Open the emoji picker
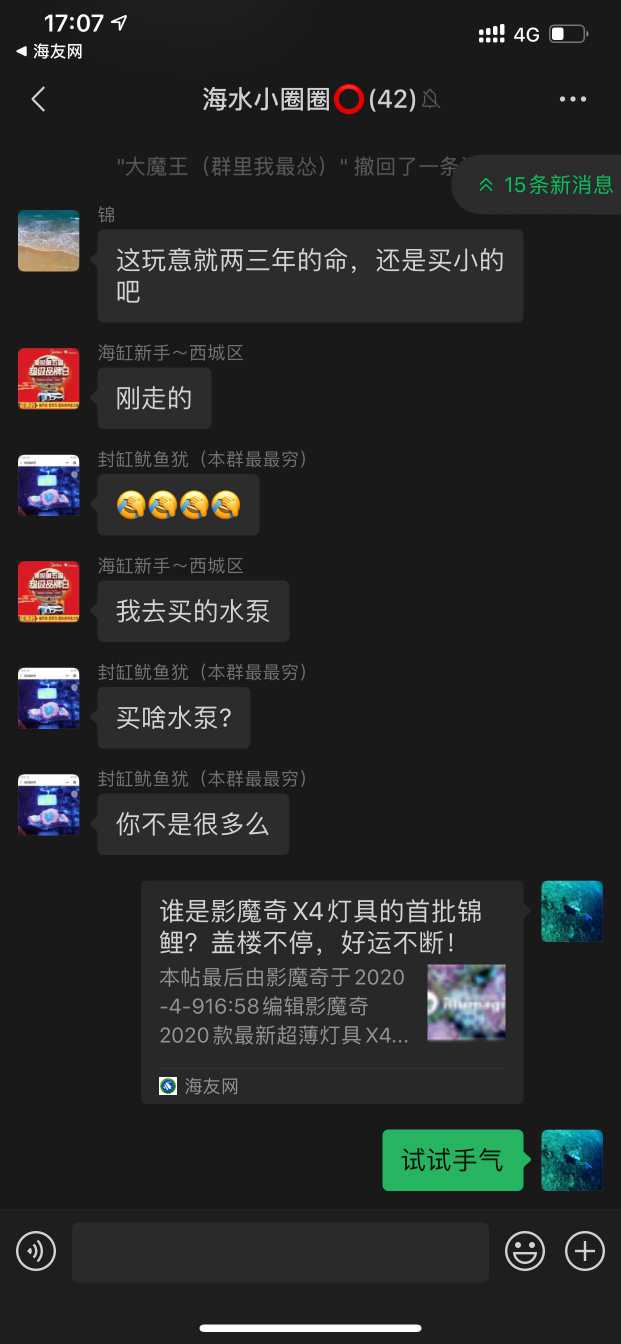The width and height of the screenshot is (621, 1344). (x=524, y=1250)
